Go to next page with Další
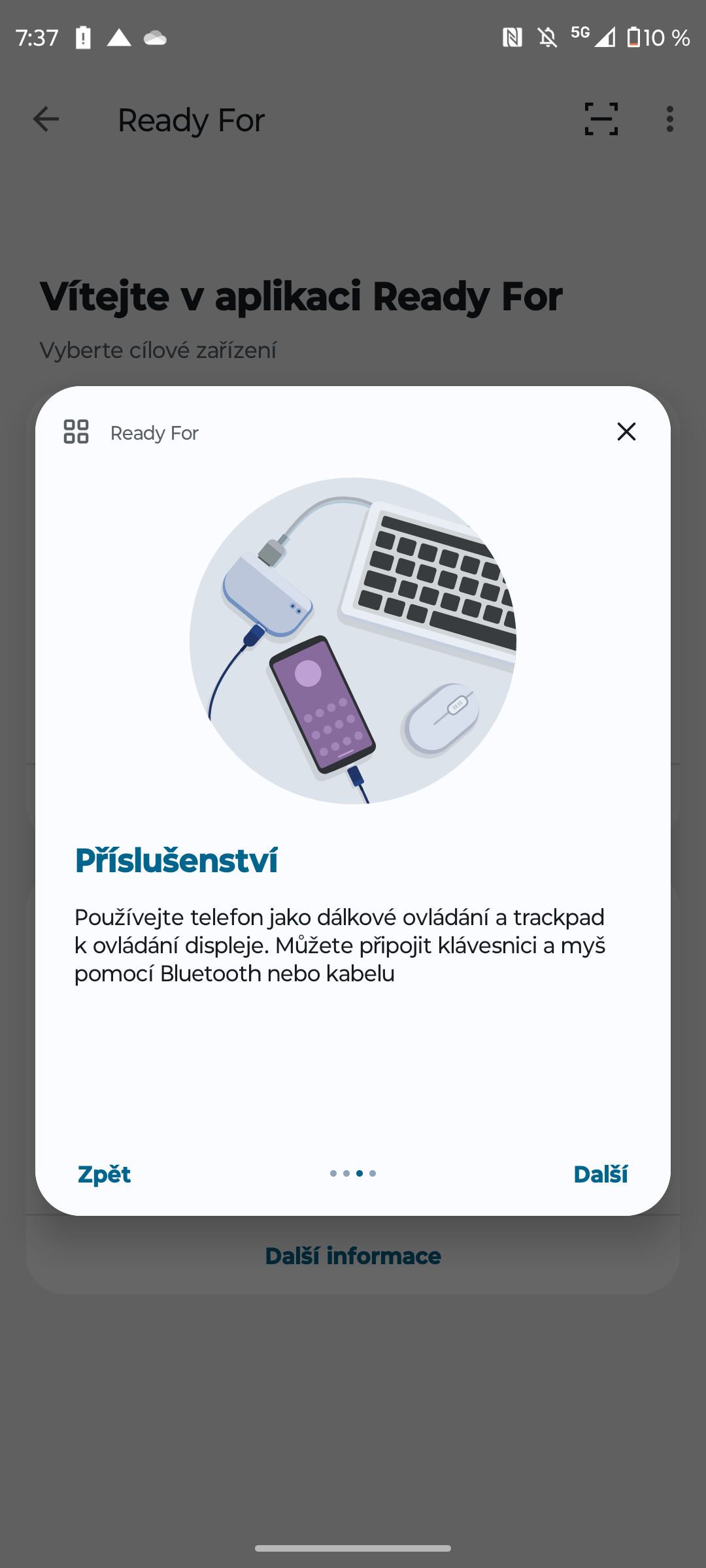 coord(600,1174)
